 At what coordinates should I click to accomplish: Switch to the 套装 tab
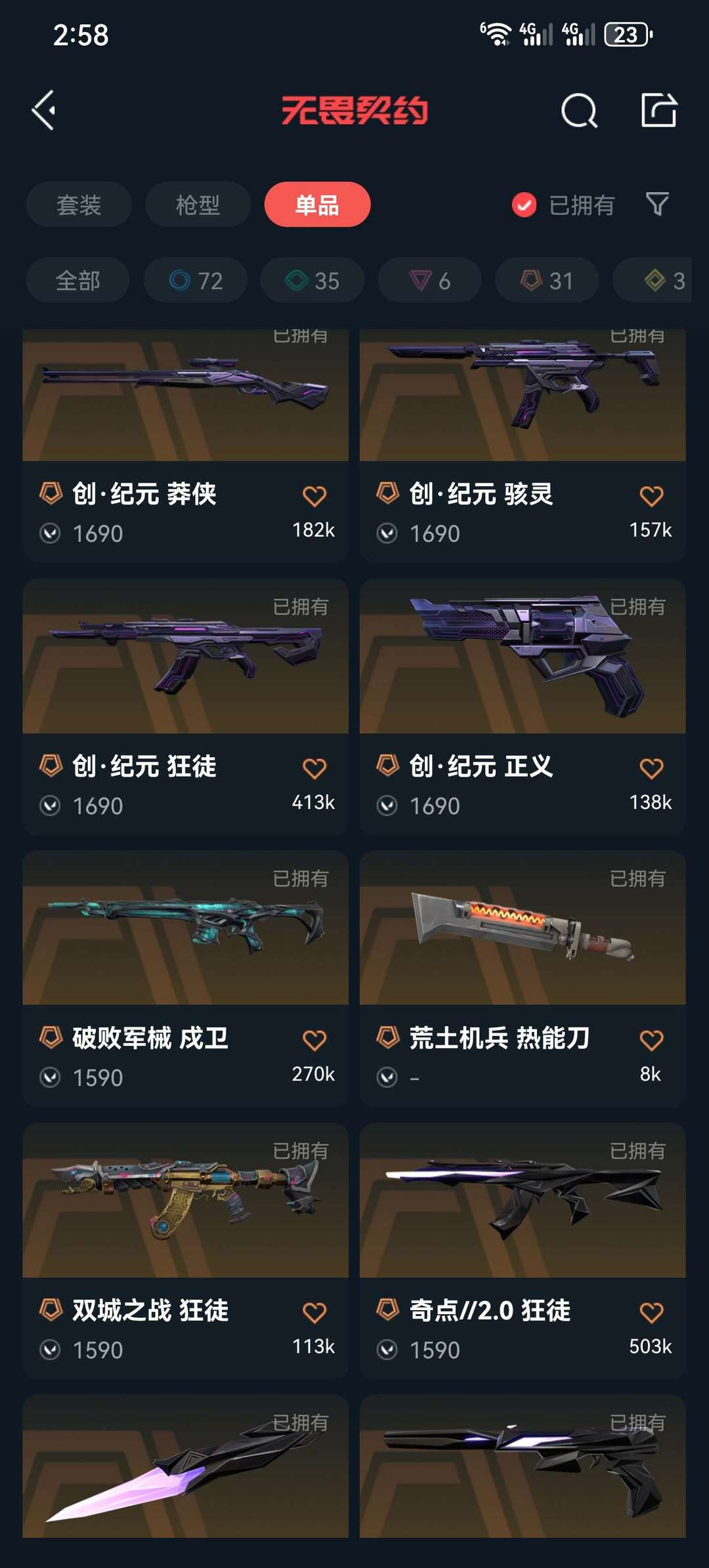click(79, 205)
